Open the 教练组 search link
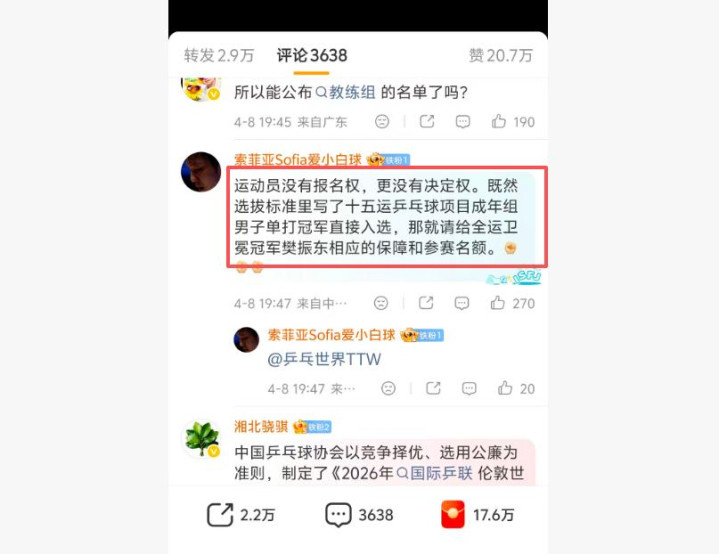Screen dimensions: 719x554 346,92
